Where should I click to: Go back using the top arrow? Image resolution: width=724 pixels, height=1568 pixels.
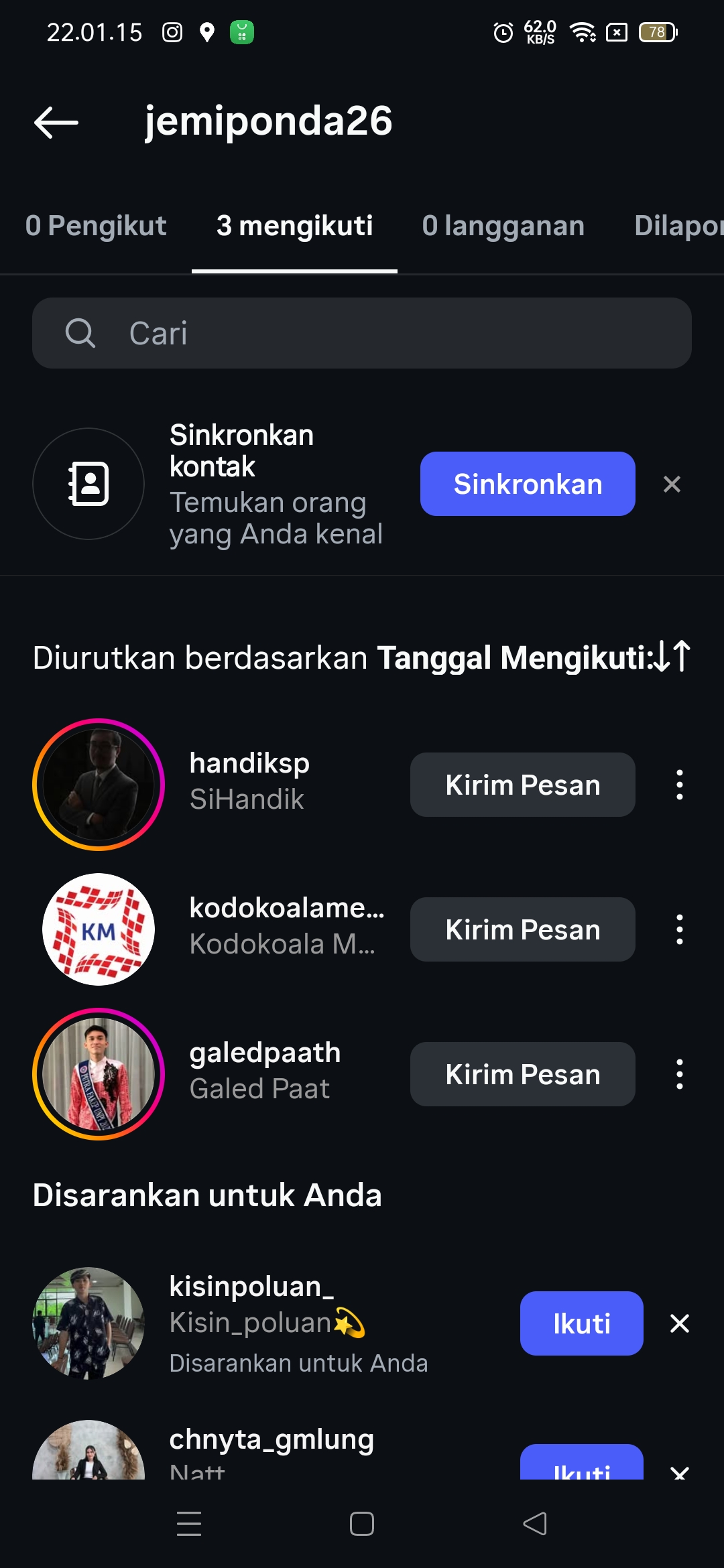click(x=56, y=122)
